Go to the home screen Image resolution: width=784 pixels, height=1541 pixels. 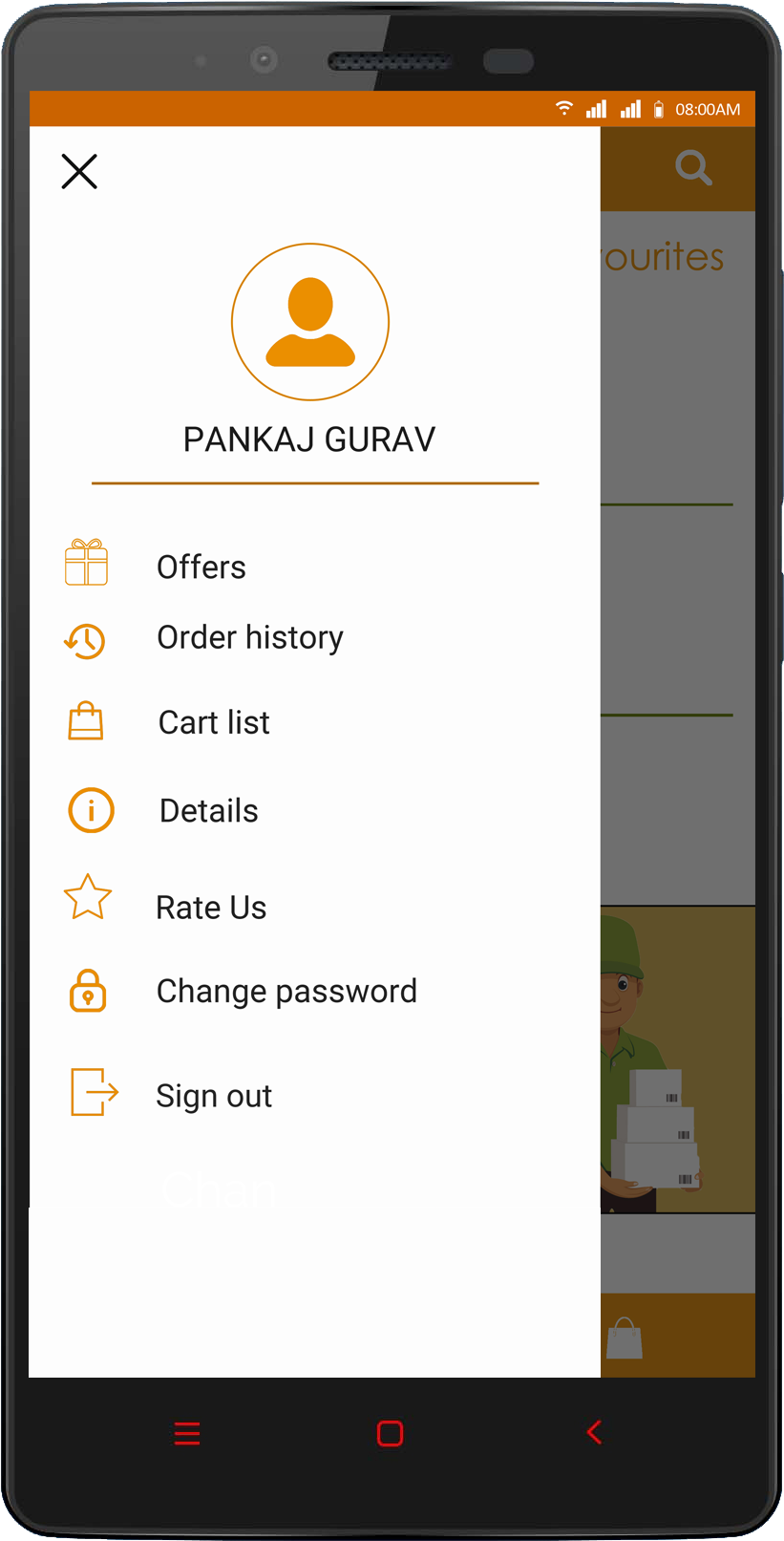[391, 1433]
